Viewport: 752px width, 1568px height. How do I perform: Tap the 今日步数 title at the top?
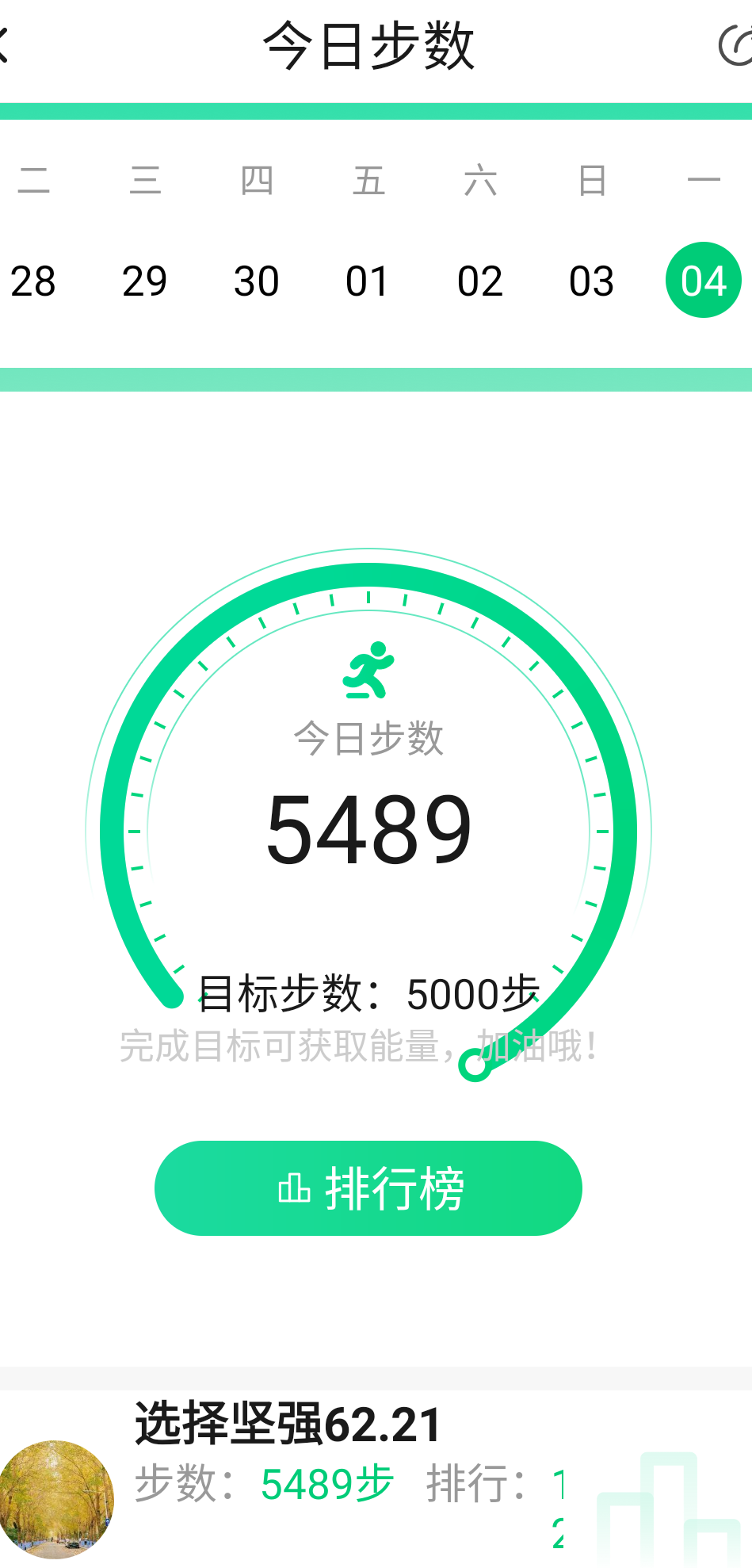point(368,45)
